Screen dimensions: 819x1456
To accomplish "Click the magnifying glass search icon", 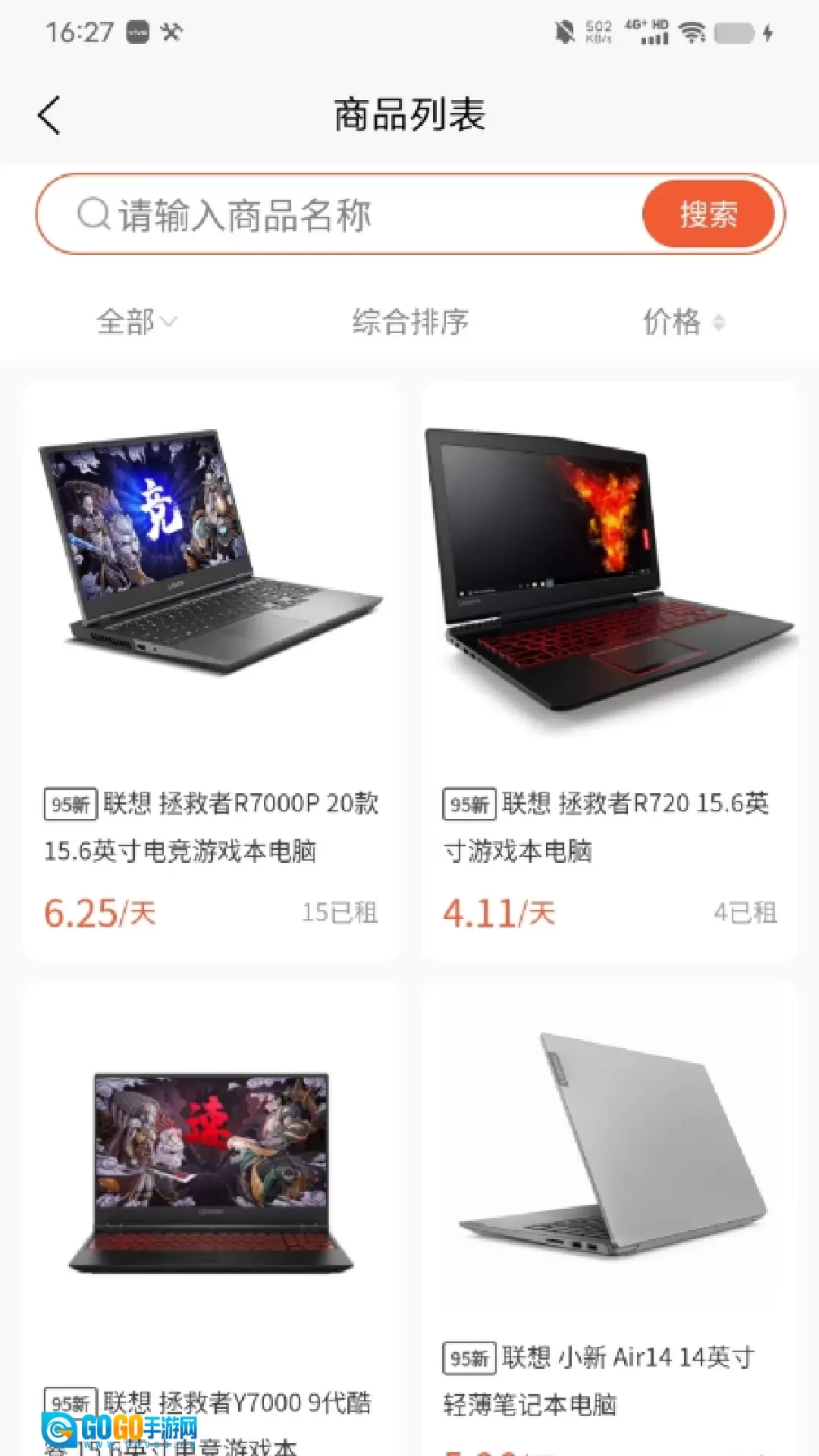I will click(92, 215).
